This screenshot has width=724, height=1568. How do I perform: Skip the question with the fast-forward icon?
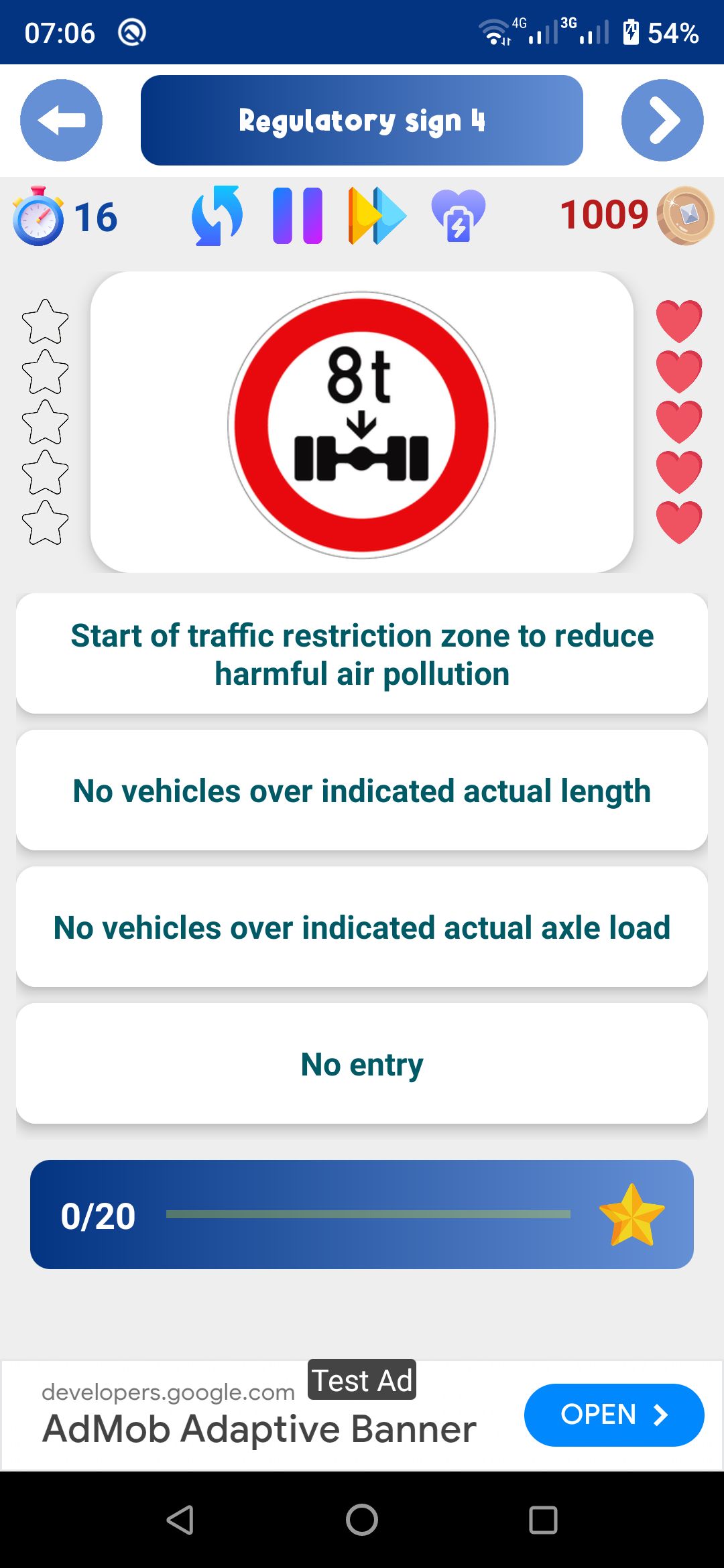click(x=377, y=216)
